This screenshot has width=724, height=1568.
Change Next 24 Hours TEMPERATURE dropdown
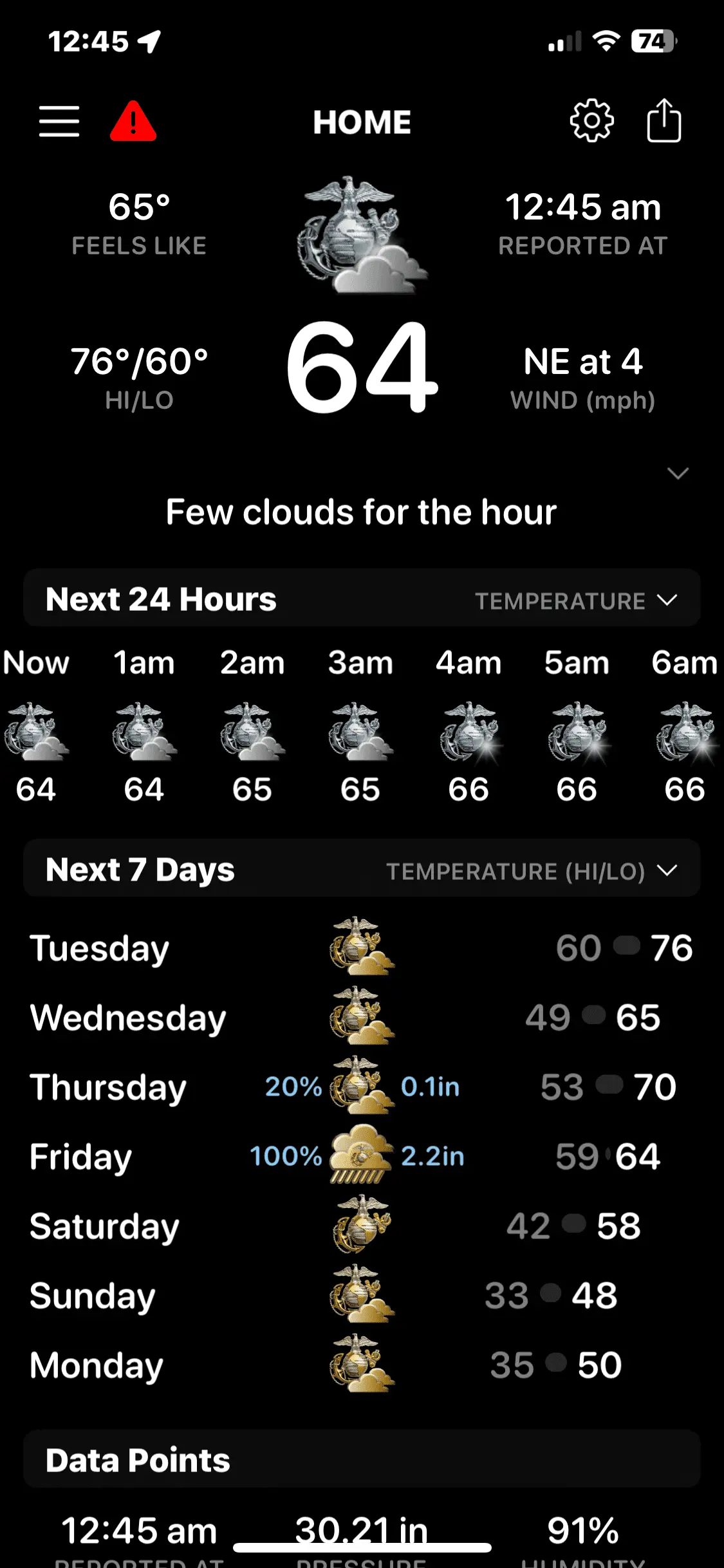point(575,601)
